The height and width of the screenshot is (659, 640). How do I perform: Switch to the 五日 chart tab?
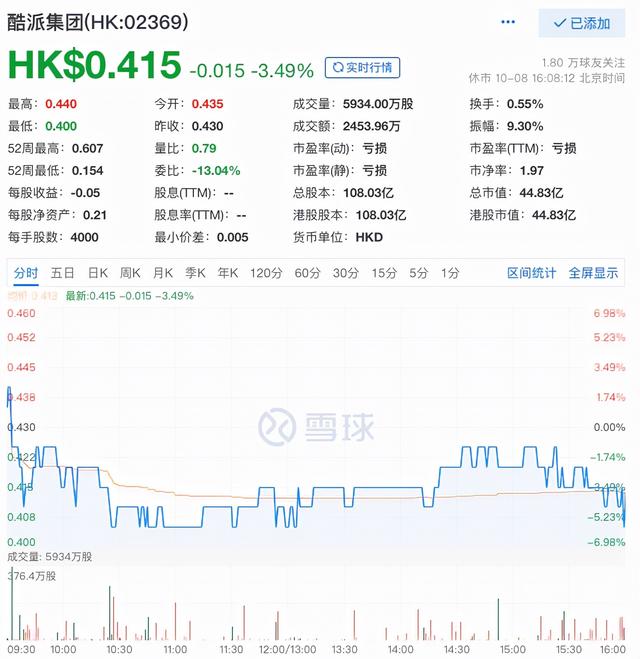63,272
